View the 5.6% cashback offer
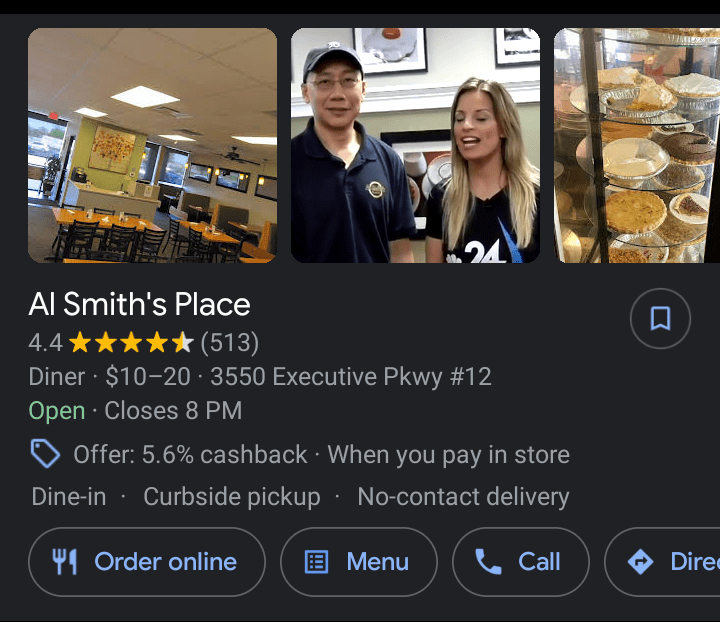The width and height of the screenshot is (720, 622). point(300,455)
